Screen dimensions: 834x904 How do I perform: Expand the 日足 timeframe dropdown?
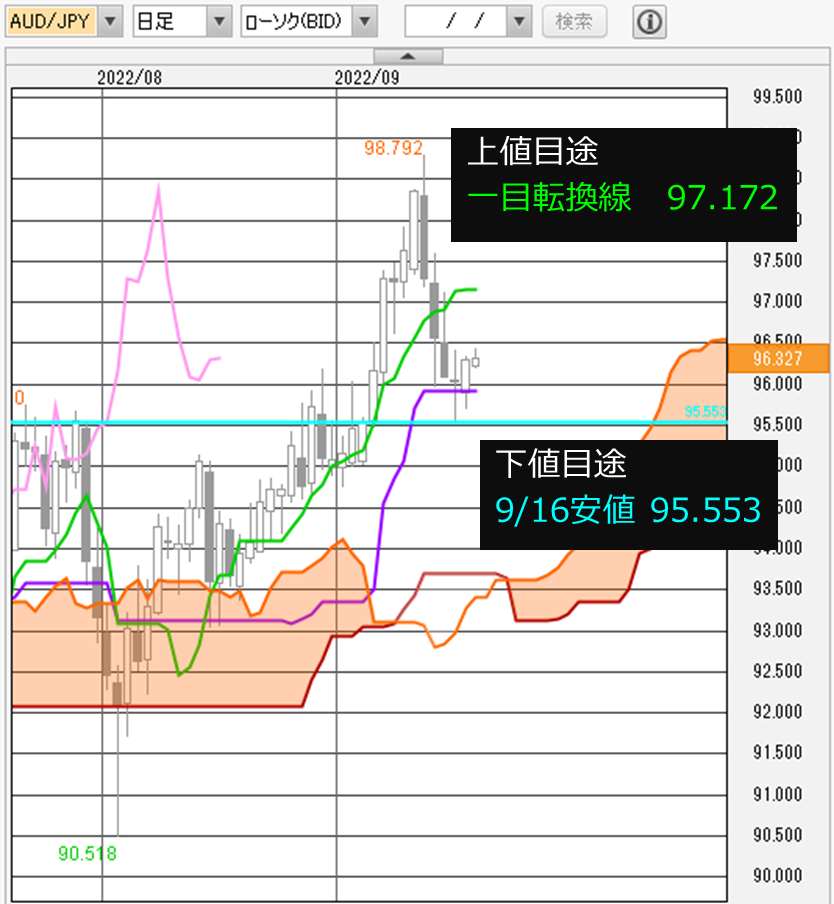(x=219, y=21)
